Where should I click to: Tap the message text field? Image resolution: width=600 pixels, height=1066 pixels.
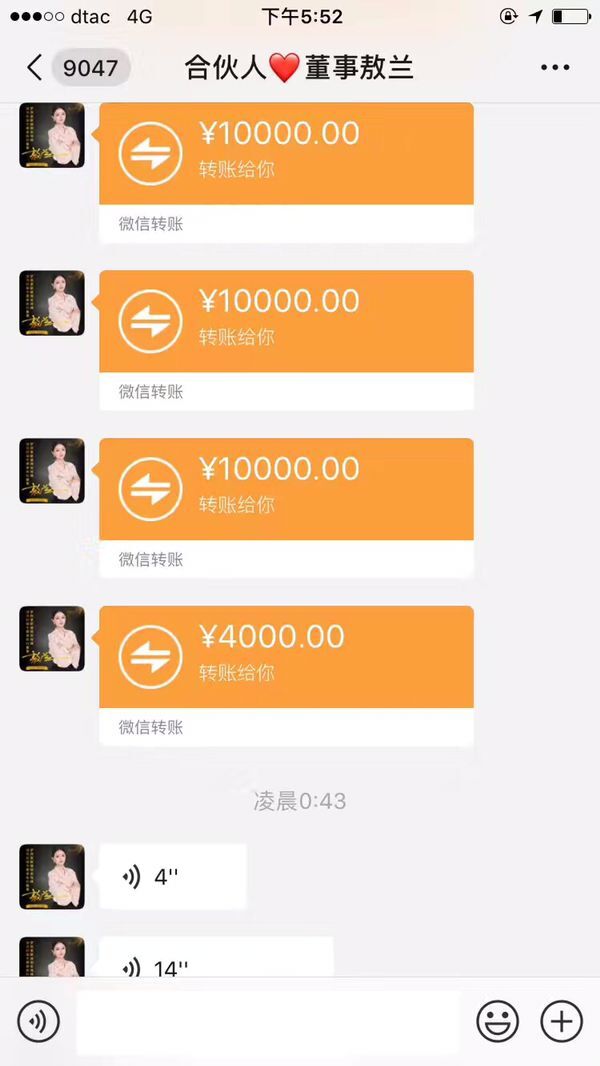[x=268, y=1022]
